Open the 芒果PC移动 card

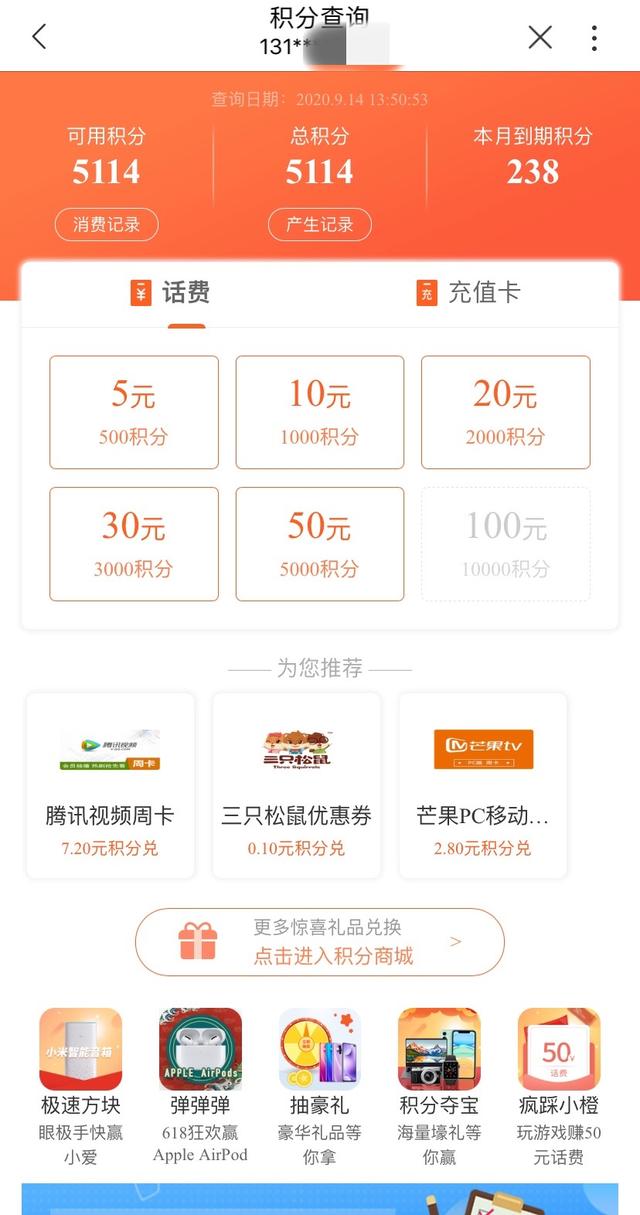483,786
